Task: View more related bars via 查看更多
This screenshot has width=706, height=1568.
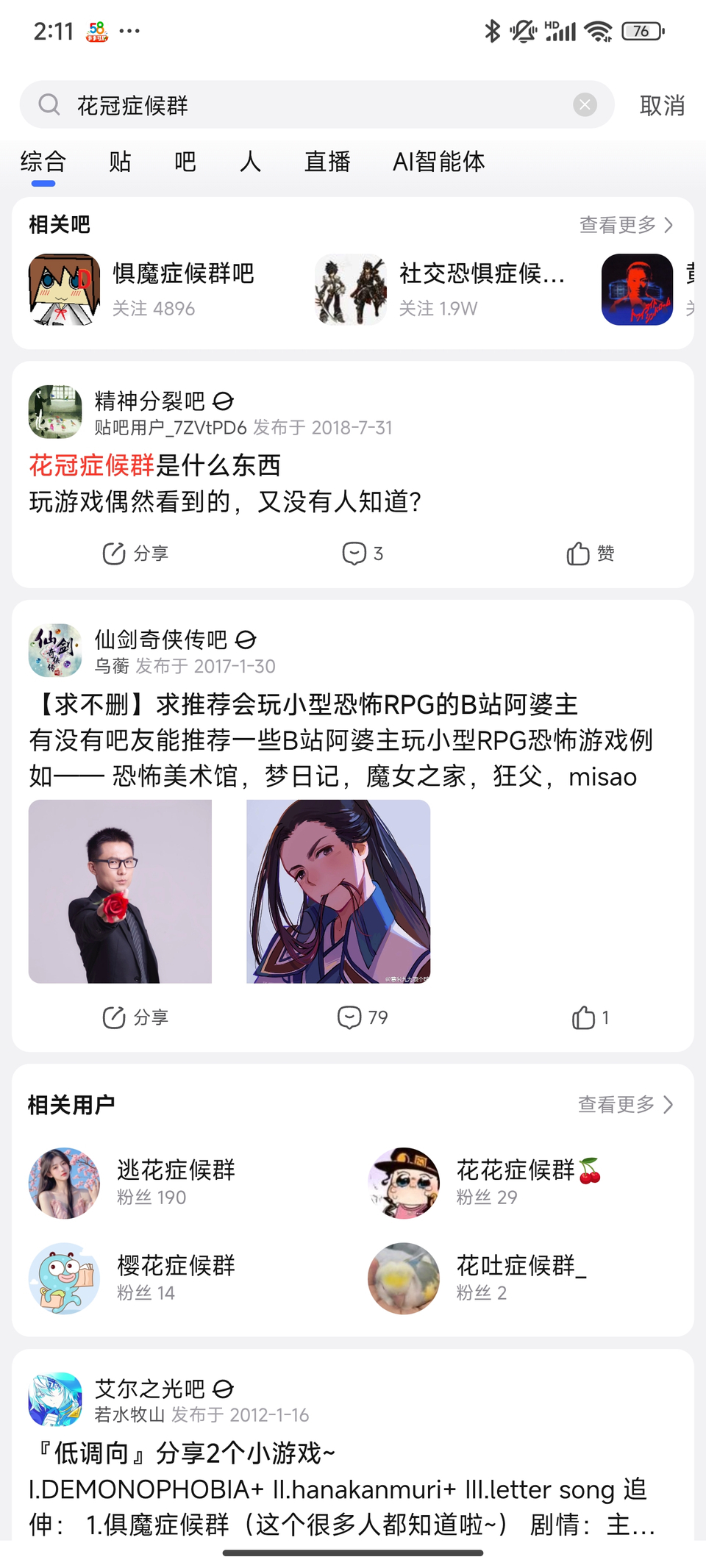Action: coord(626,225)
